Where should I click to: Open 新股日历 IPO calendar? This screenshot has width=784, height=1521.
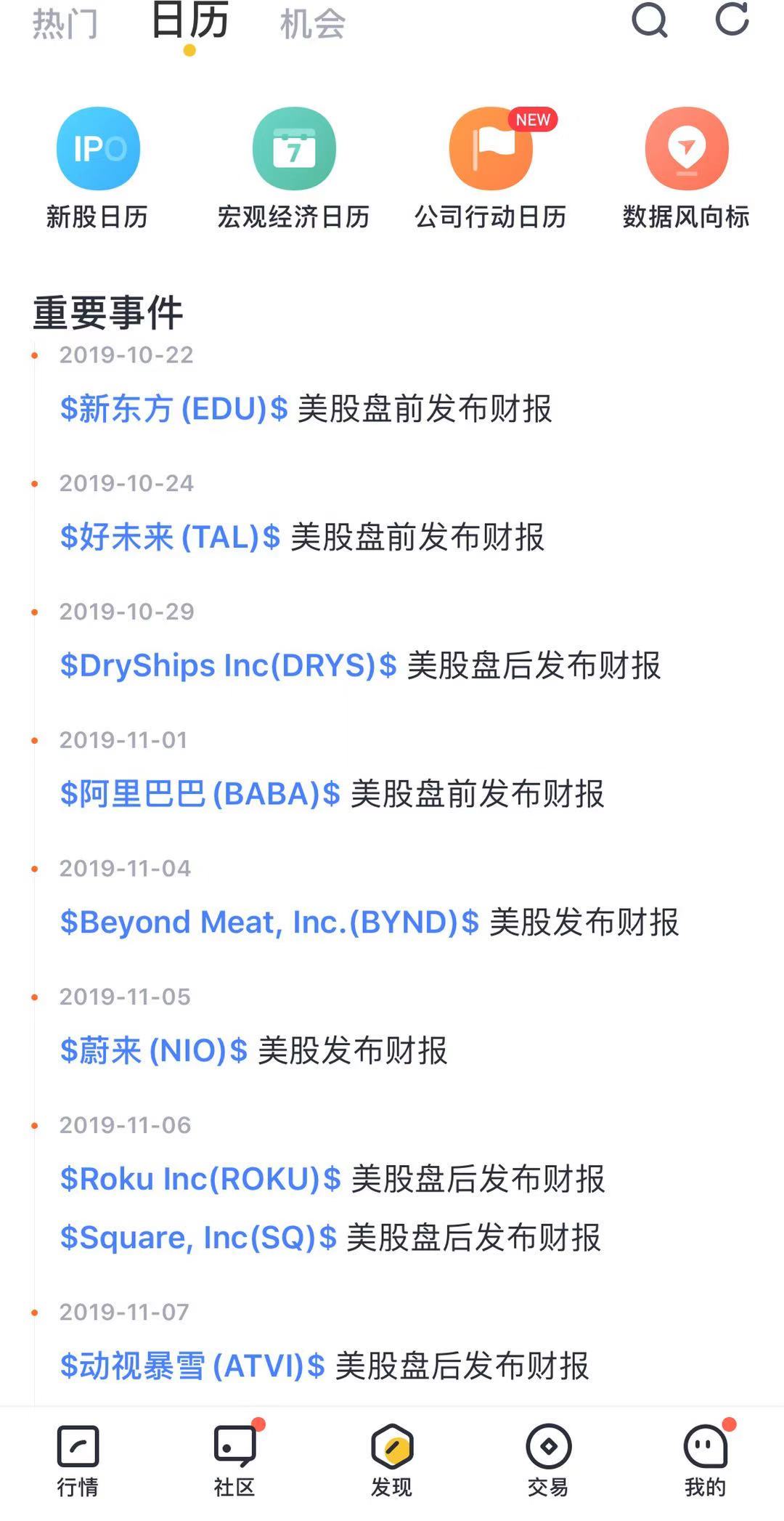coord(98,149)
